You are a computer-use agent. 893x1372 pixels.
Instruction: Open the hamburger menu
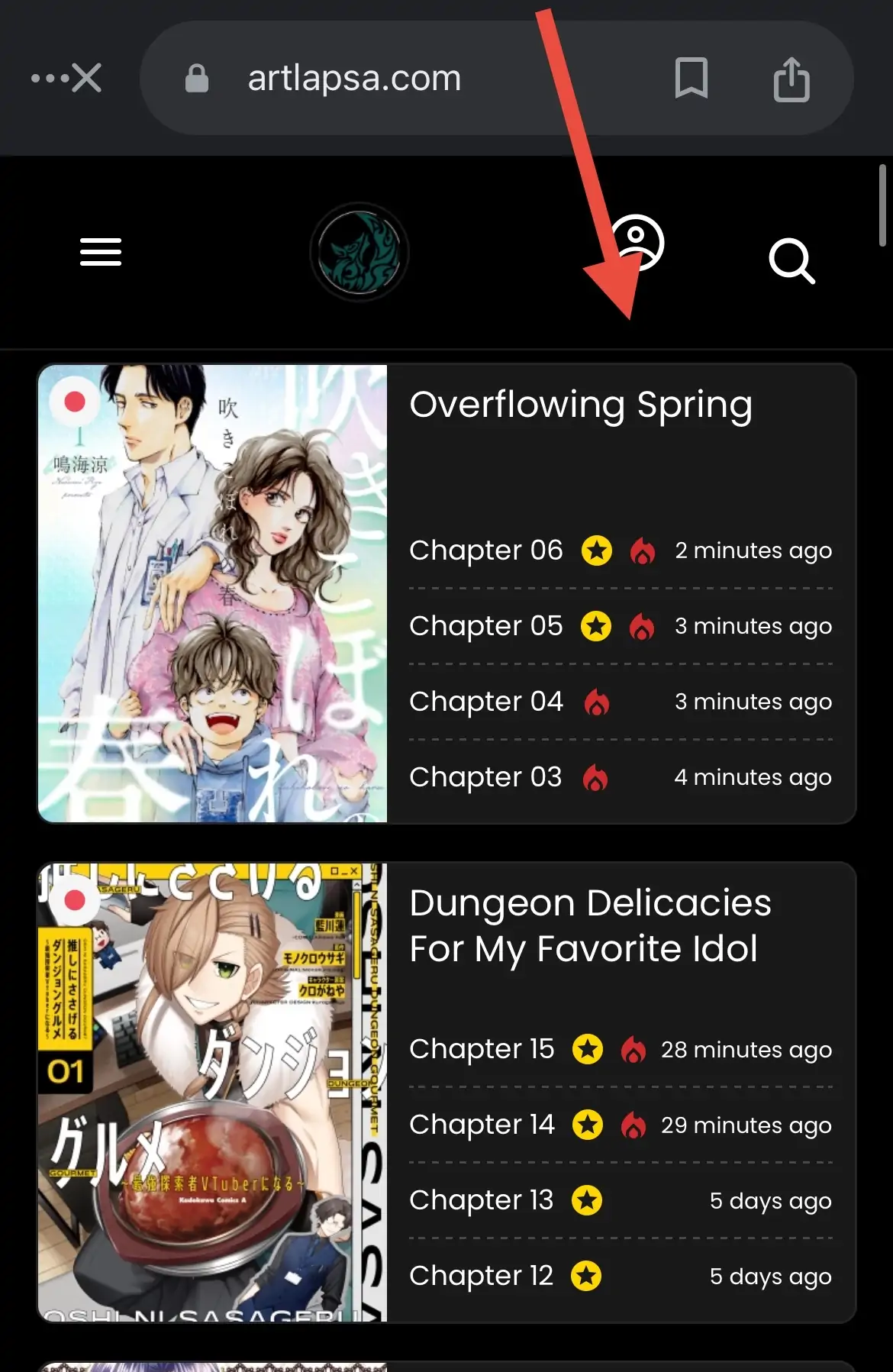[101, 252]
